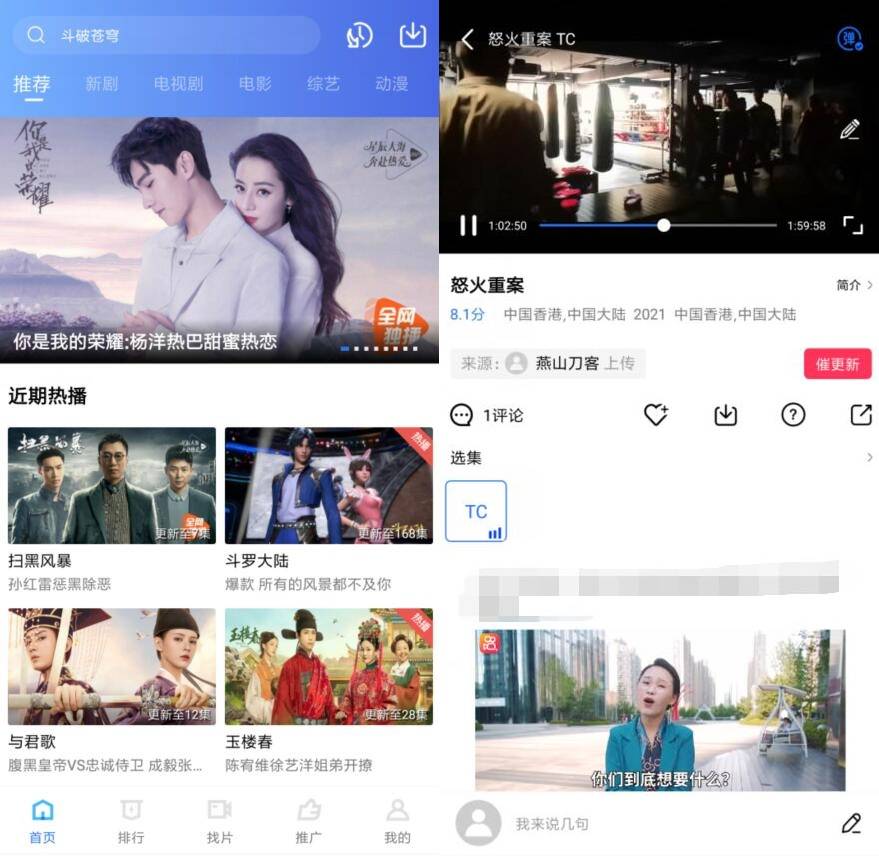Enter fullscreen video mode
Viewport: 879px width, 856px height.
[852, 226]
